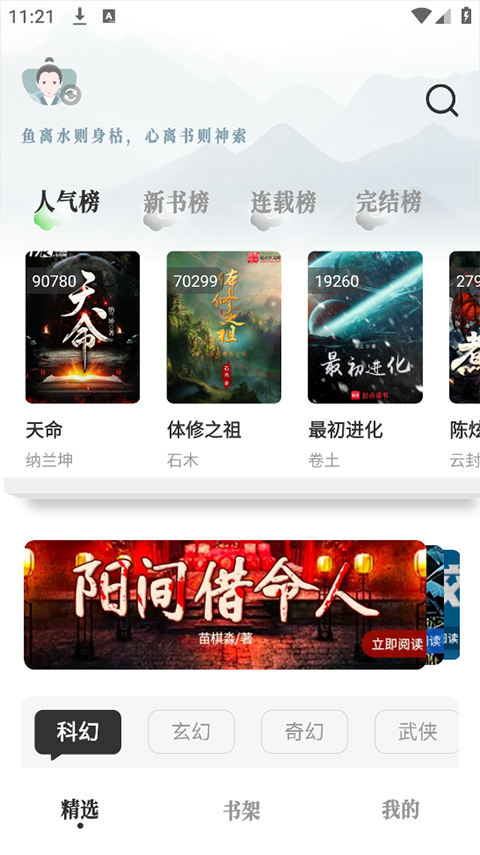The height and width of the screenshot is (855, 480).
Task: Switch to the 连载榜 tab
Action: 283,204
